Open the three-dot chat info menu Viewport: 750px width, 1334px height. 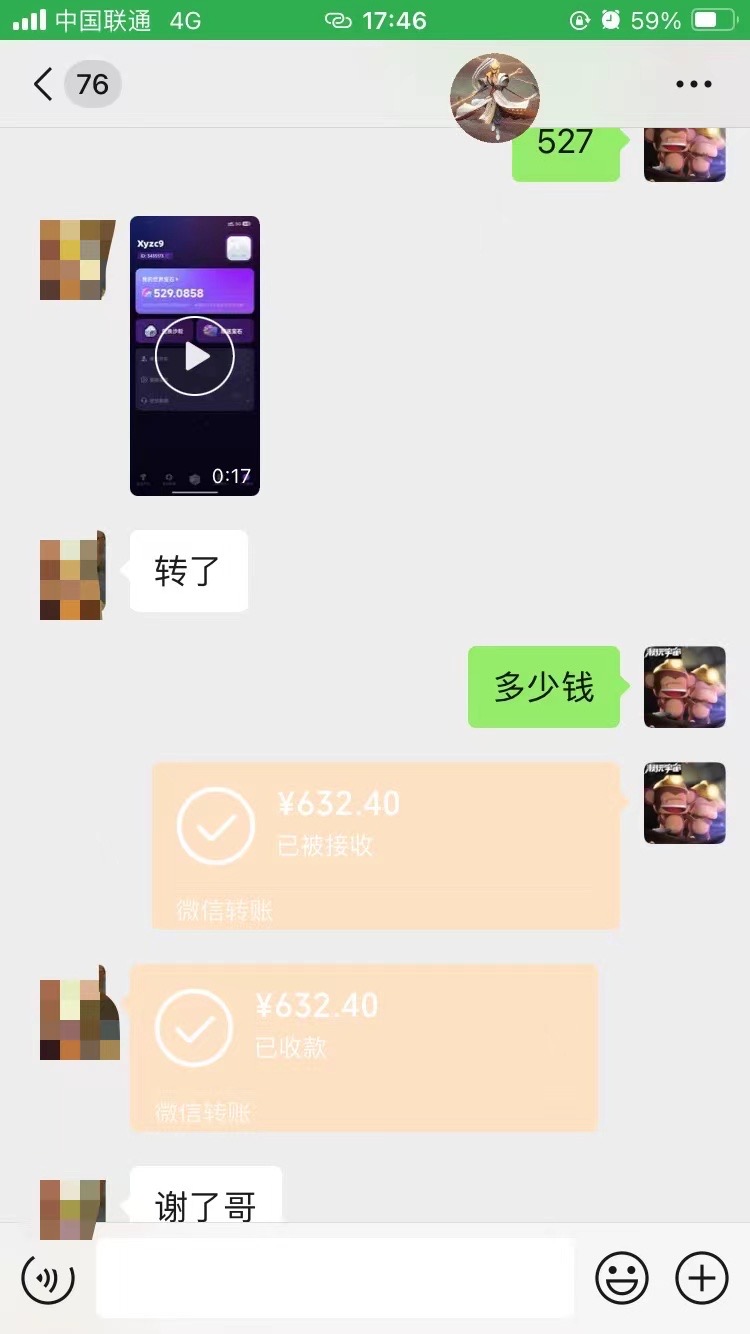(694, 85)
